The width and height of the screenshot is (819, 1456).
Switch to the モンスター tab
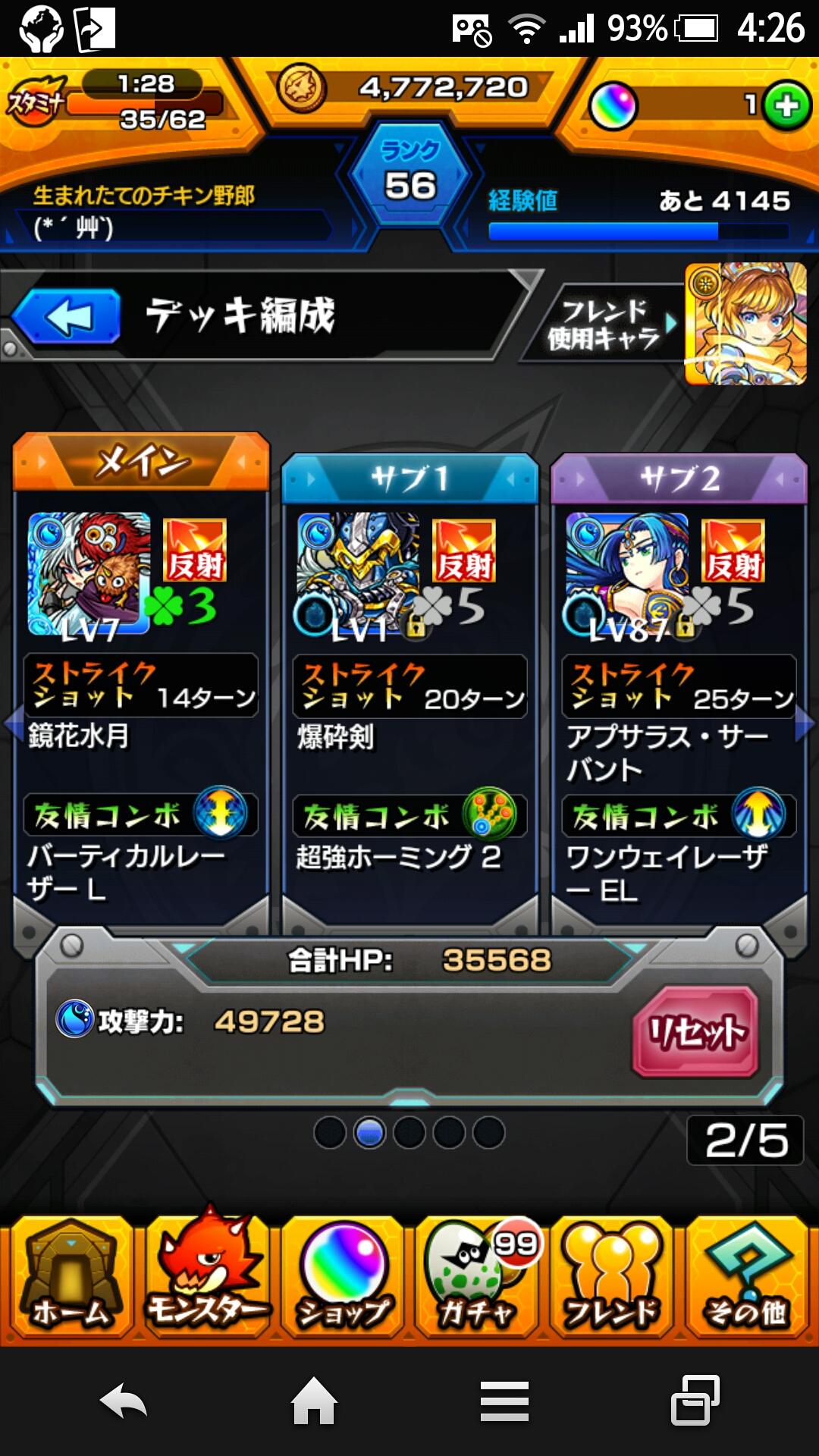(206, 1278)
